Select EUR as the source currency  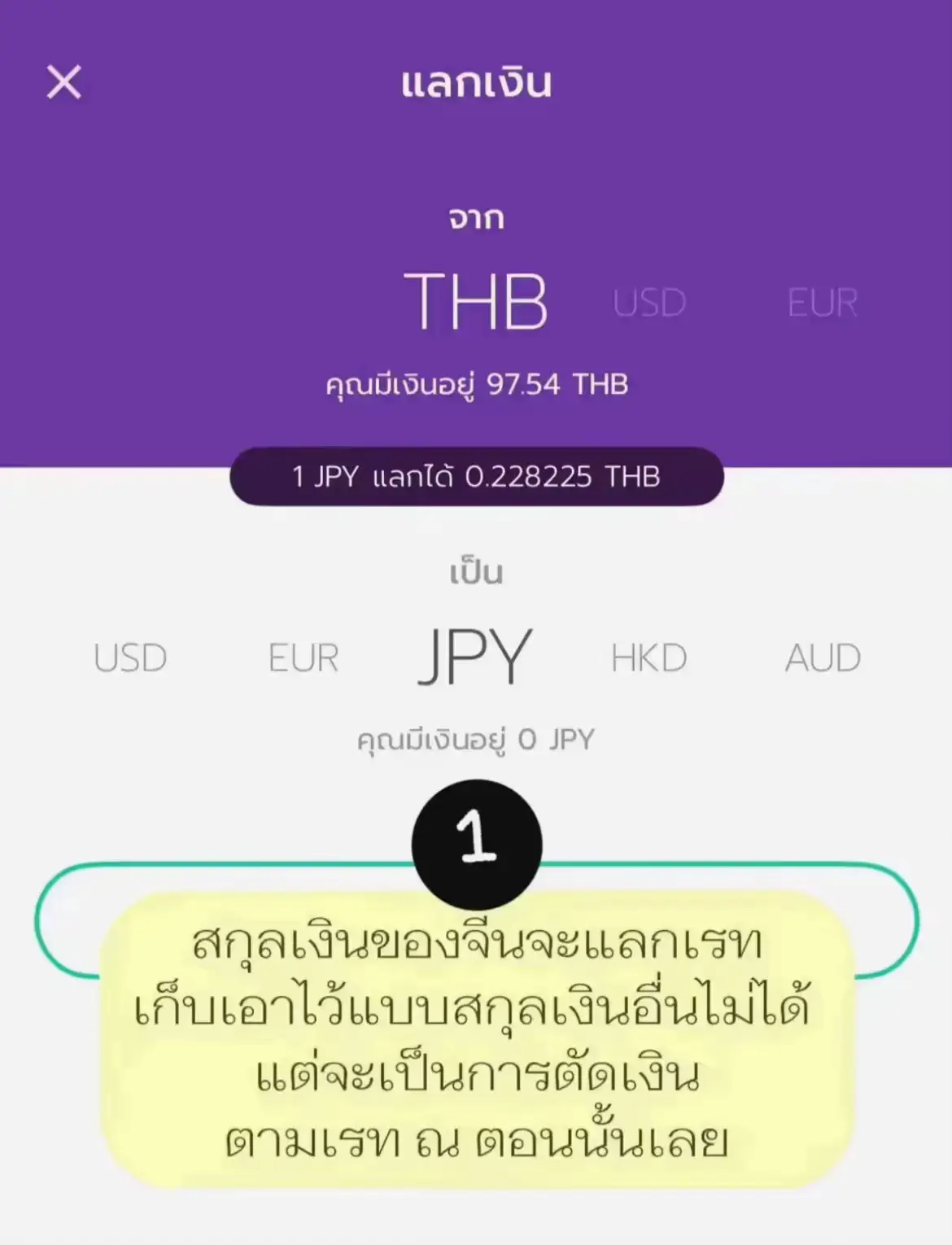821,303
